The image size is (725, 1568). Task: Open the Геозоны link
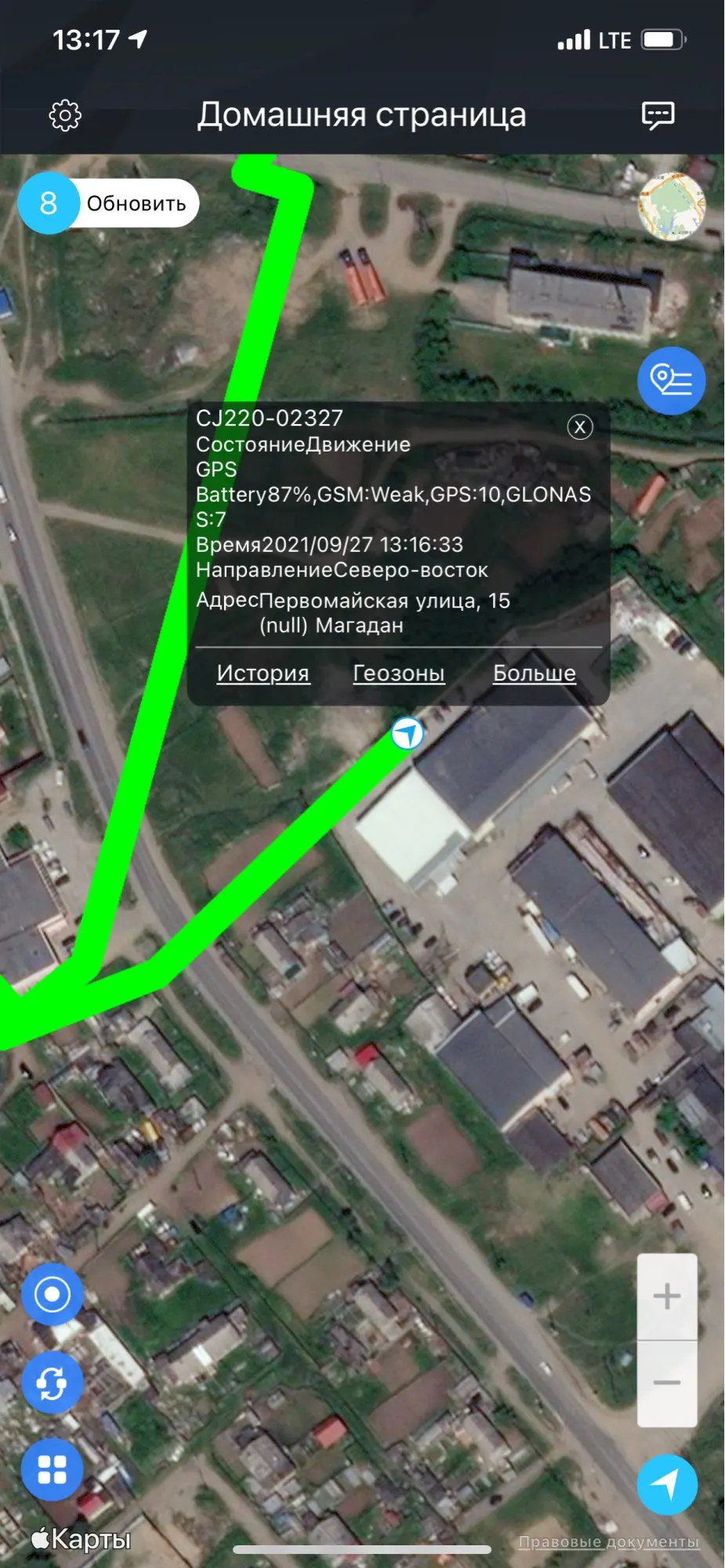[x=399, y=673]
